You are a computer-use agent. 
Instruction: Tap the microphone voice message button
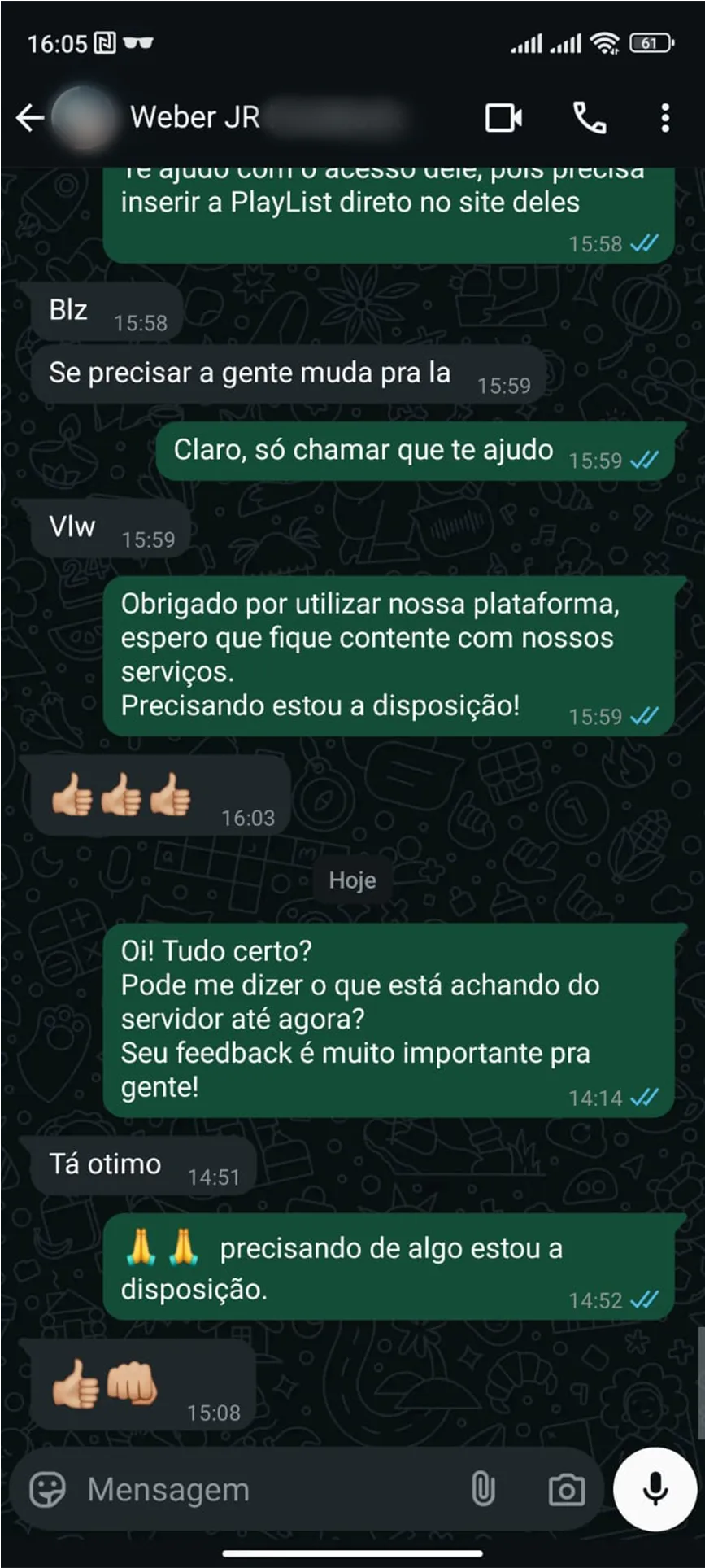coord(655,1489)
